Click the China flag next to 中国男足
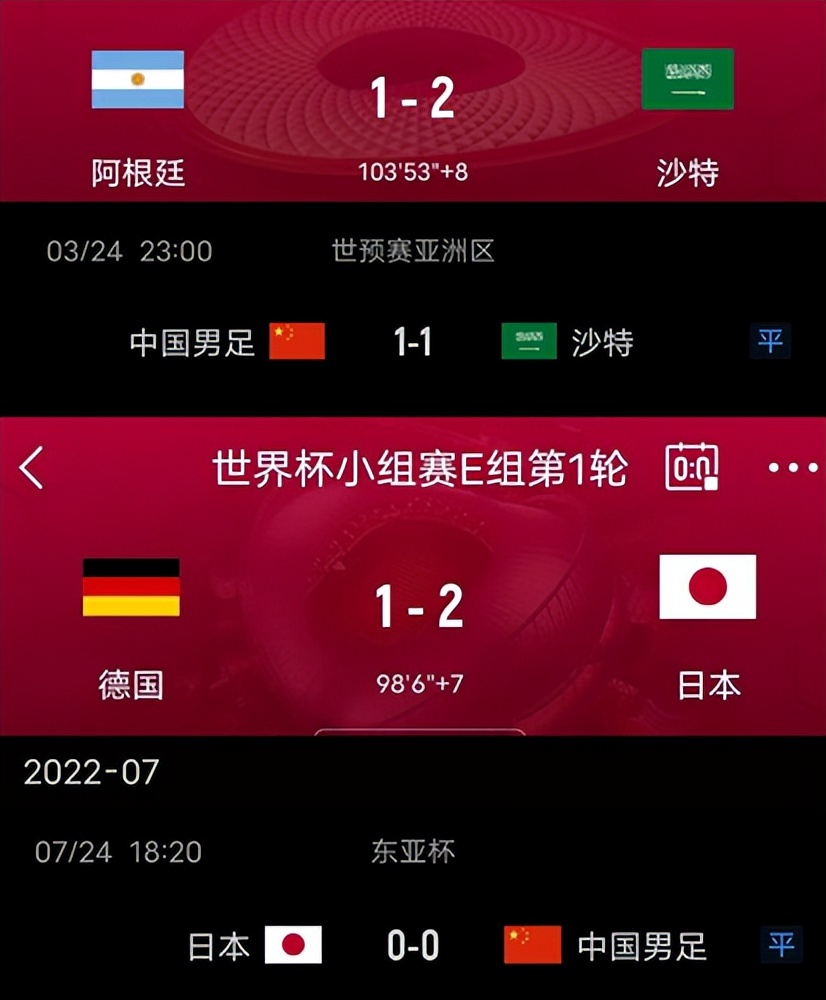 click(x=297, y=341)
